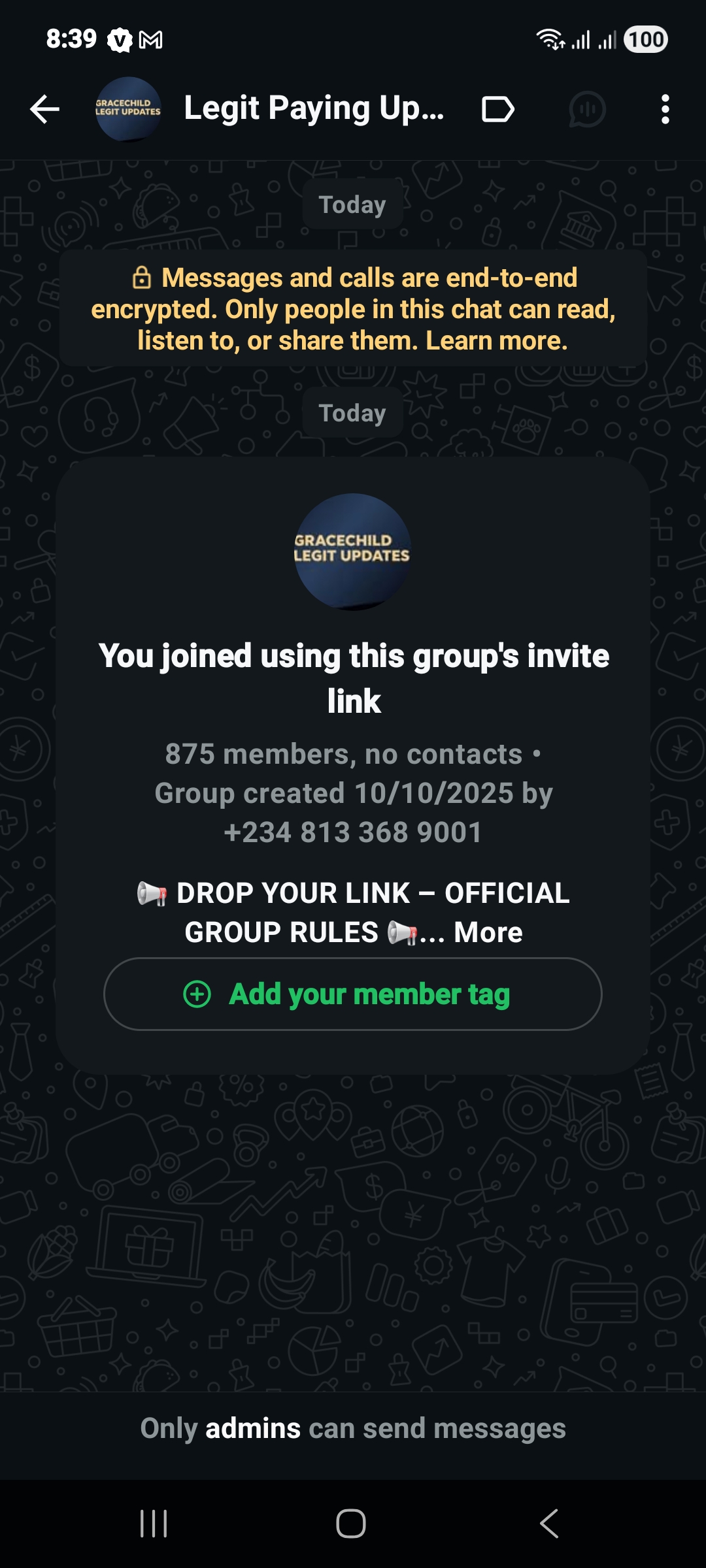Add your member tag
Screen dimensions: 706x1568
[353, 994]
